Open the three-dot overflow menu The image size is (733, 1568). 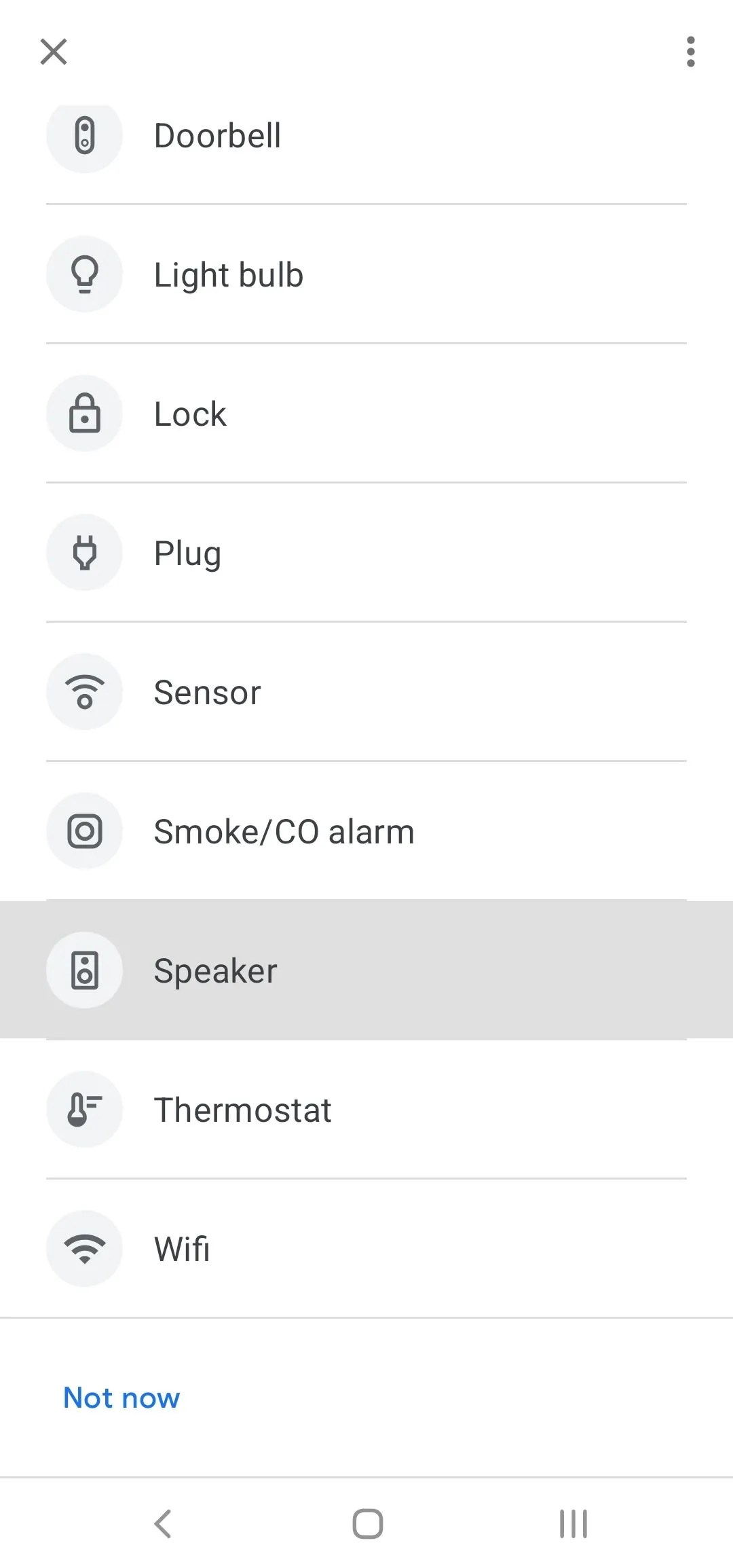coord(690,52)
